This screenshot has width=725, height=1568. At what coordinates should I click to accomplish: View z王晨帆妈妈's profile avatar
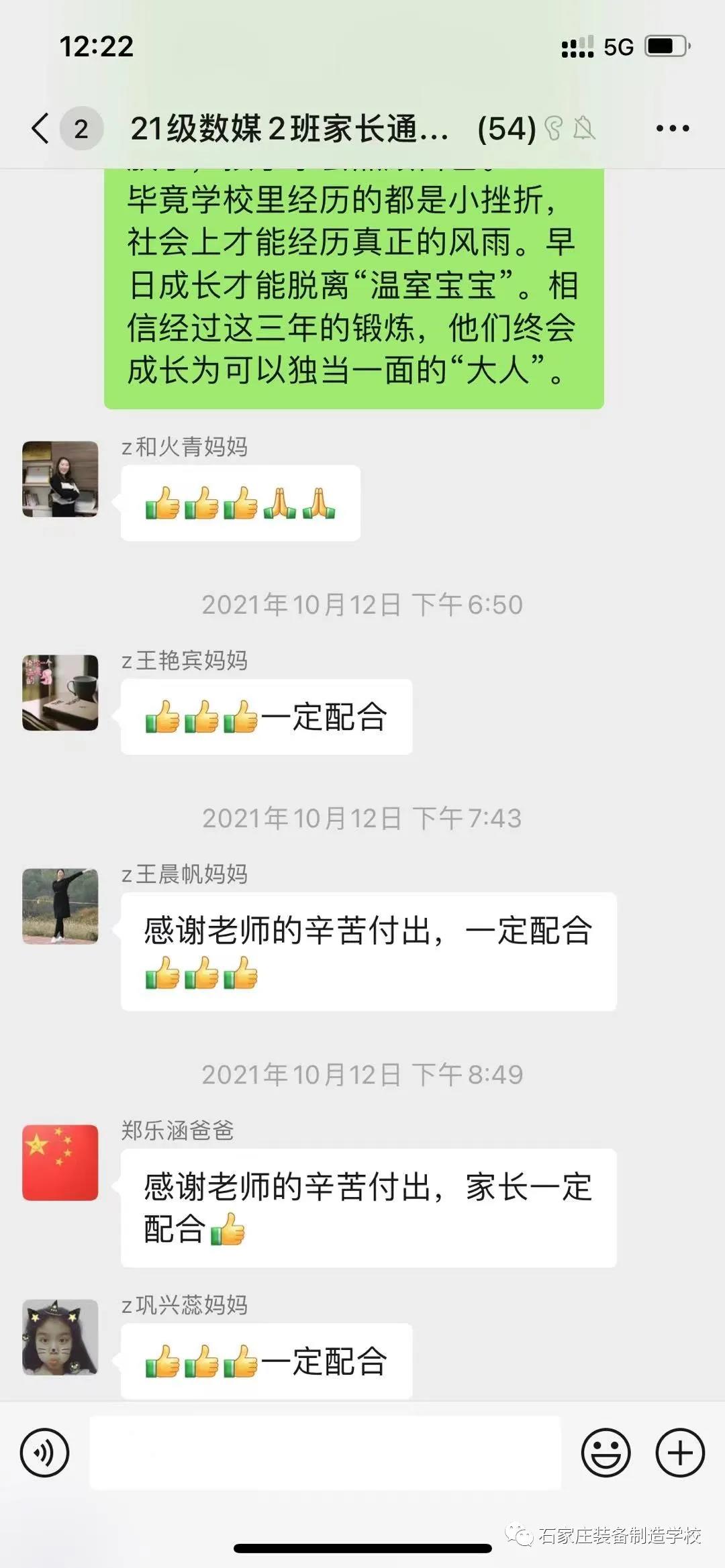pos(60,906)
